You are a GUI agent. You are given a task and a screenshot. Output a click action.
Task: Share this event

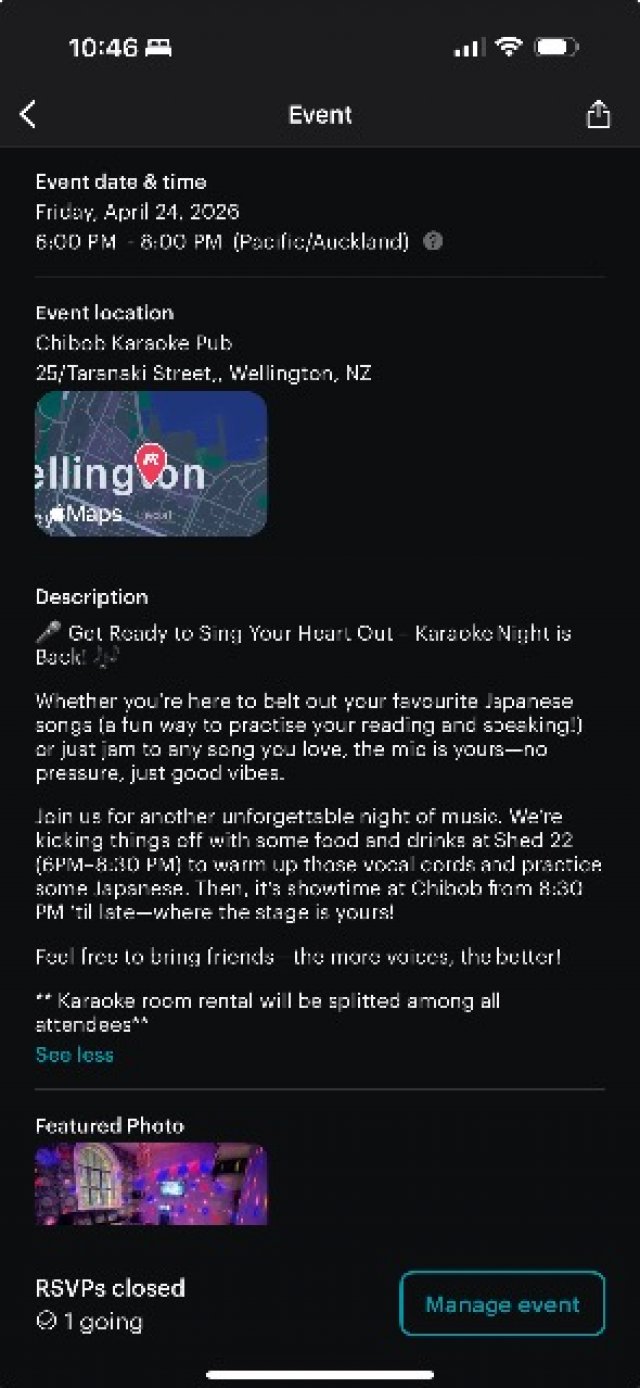coord(597,115)
